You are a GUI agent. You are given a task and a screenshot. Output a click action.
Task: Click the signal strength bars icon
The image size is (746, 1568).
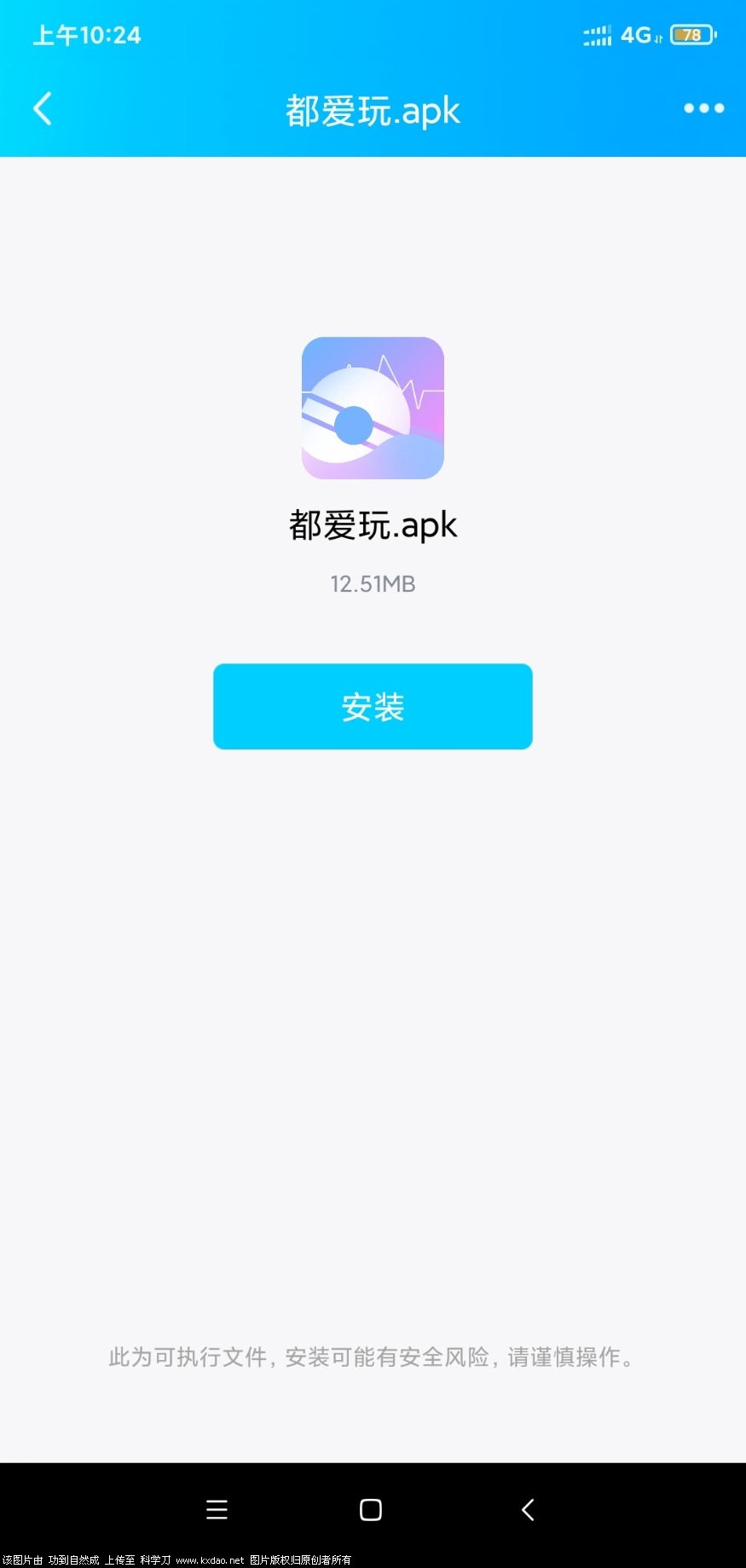(597, 34)
